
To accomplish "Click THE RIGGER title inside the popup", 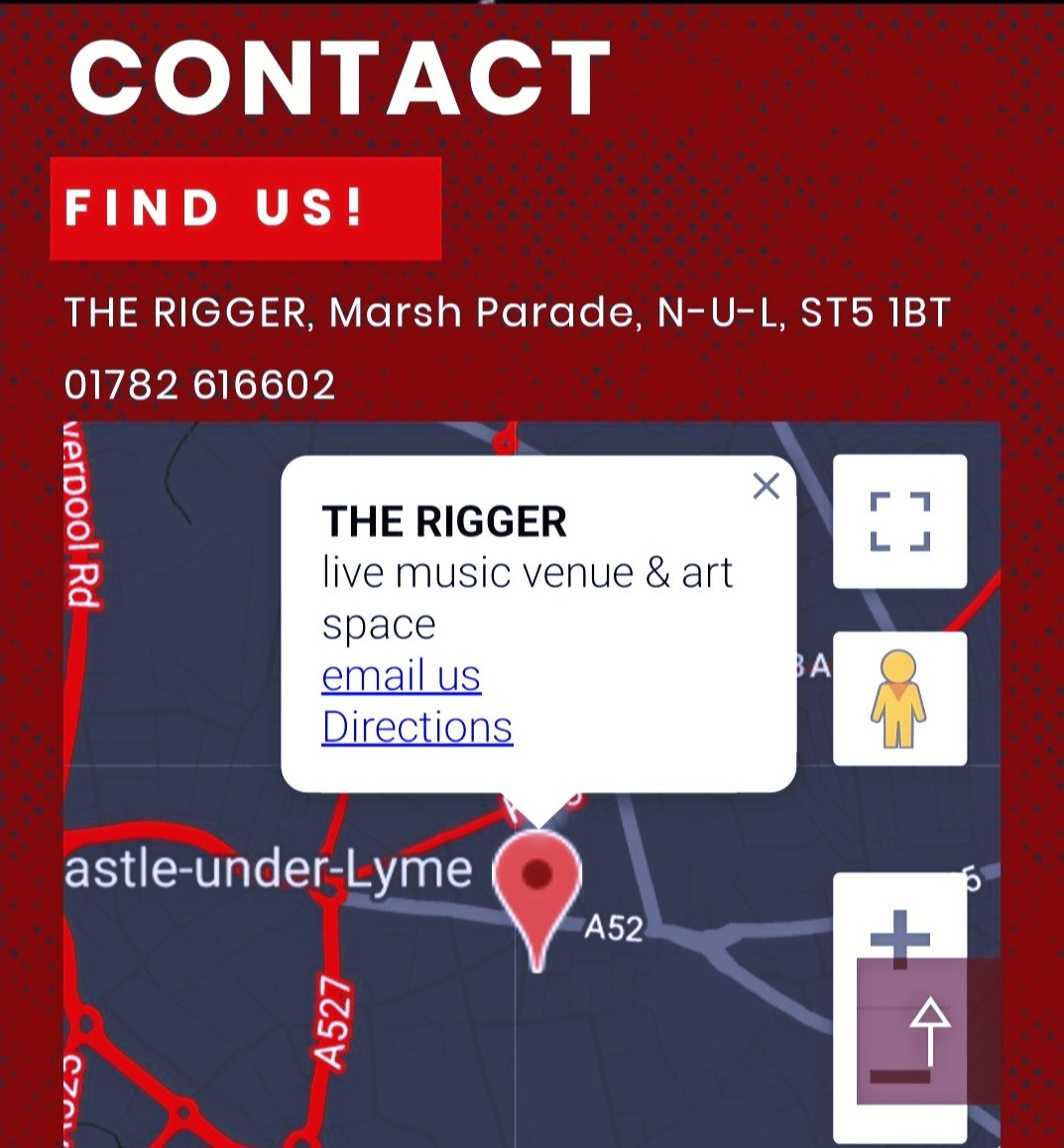I will point(443,519).
